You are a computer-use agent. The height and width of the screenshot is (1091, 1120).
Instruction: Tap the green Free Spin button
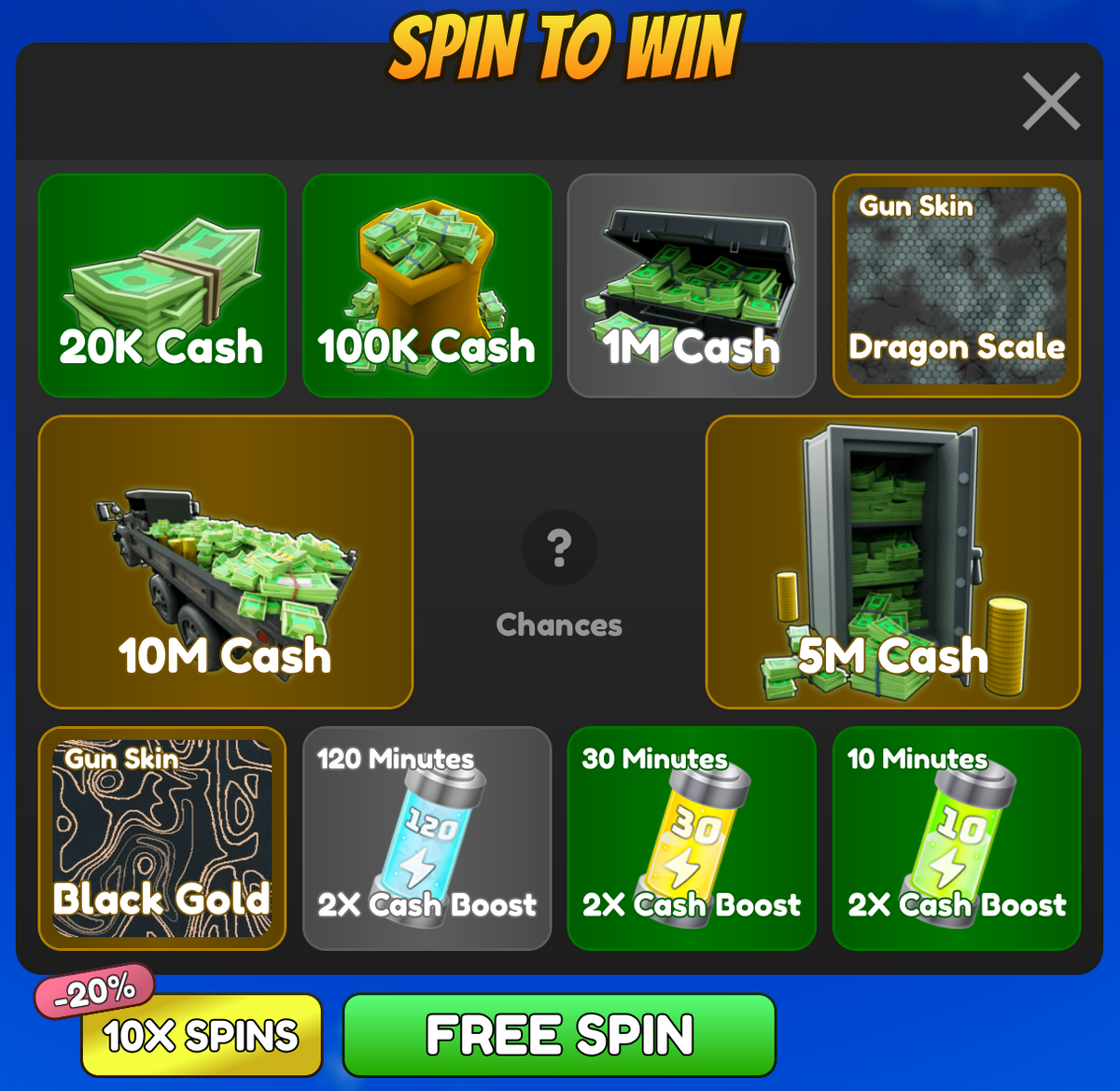pyautogui.click(x=559, y=1035)
